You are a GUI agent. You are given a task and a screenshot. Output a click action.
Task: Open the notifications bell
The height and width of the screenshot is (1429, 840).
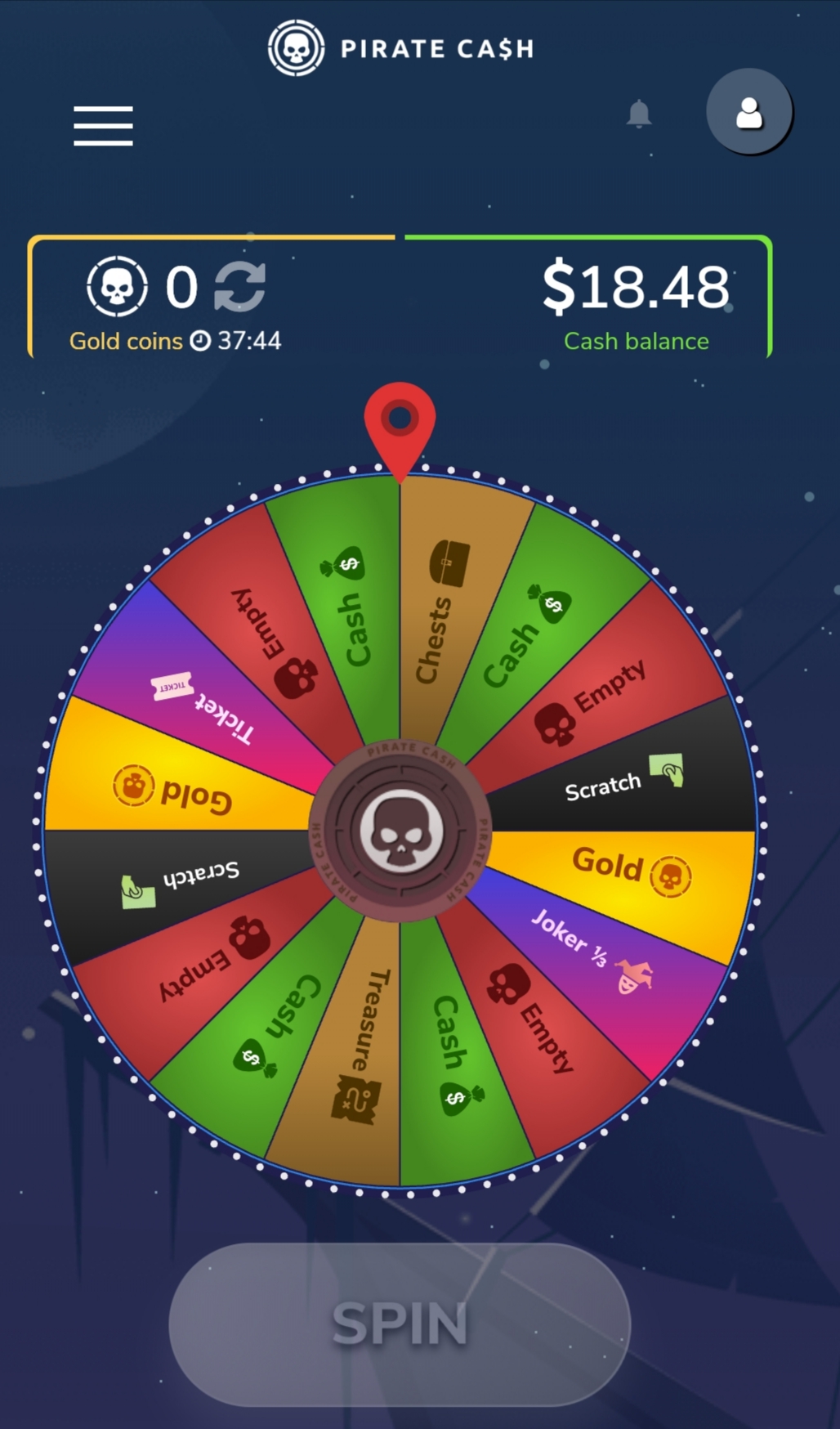[639, 114]
